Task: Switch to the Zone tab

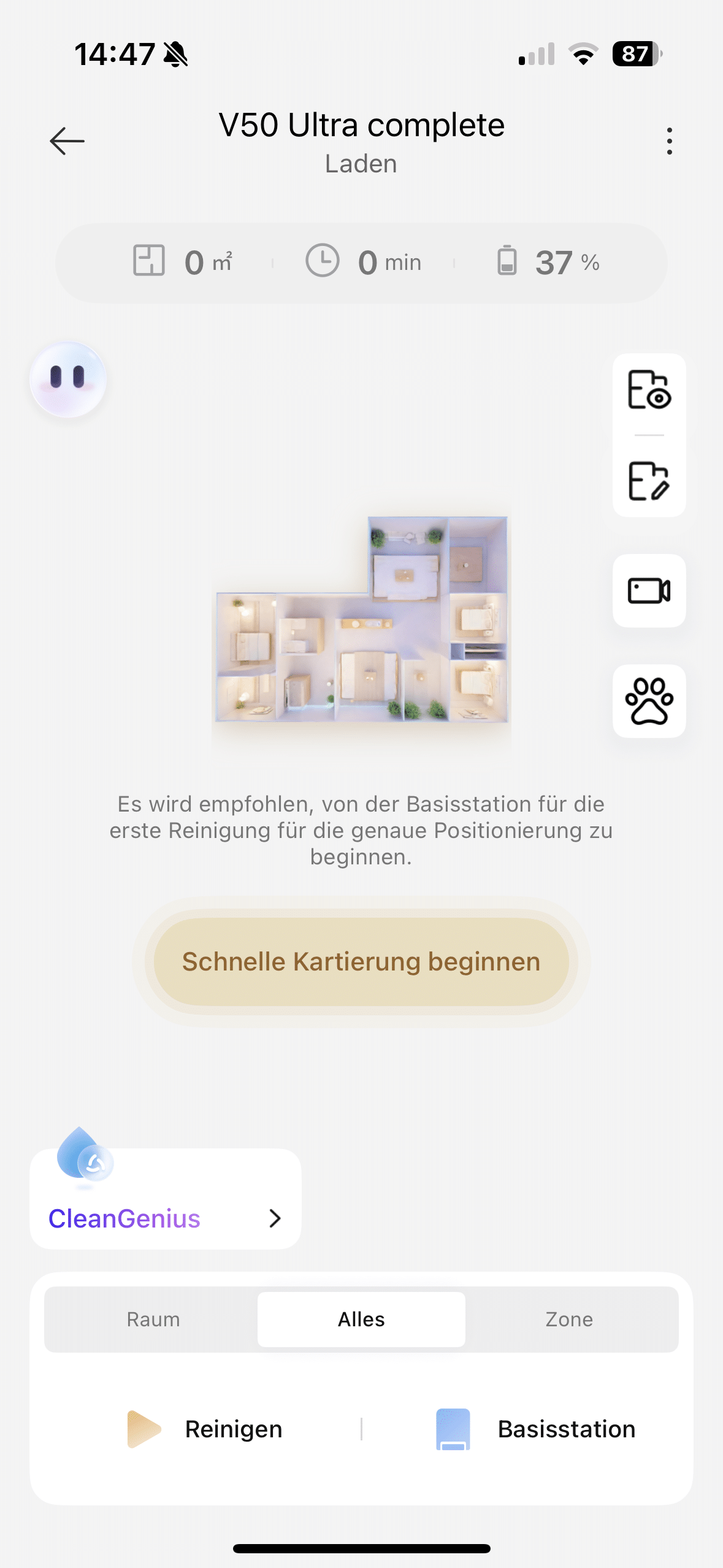Action: click(x=569, y=1319)
